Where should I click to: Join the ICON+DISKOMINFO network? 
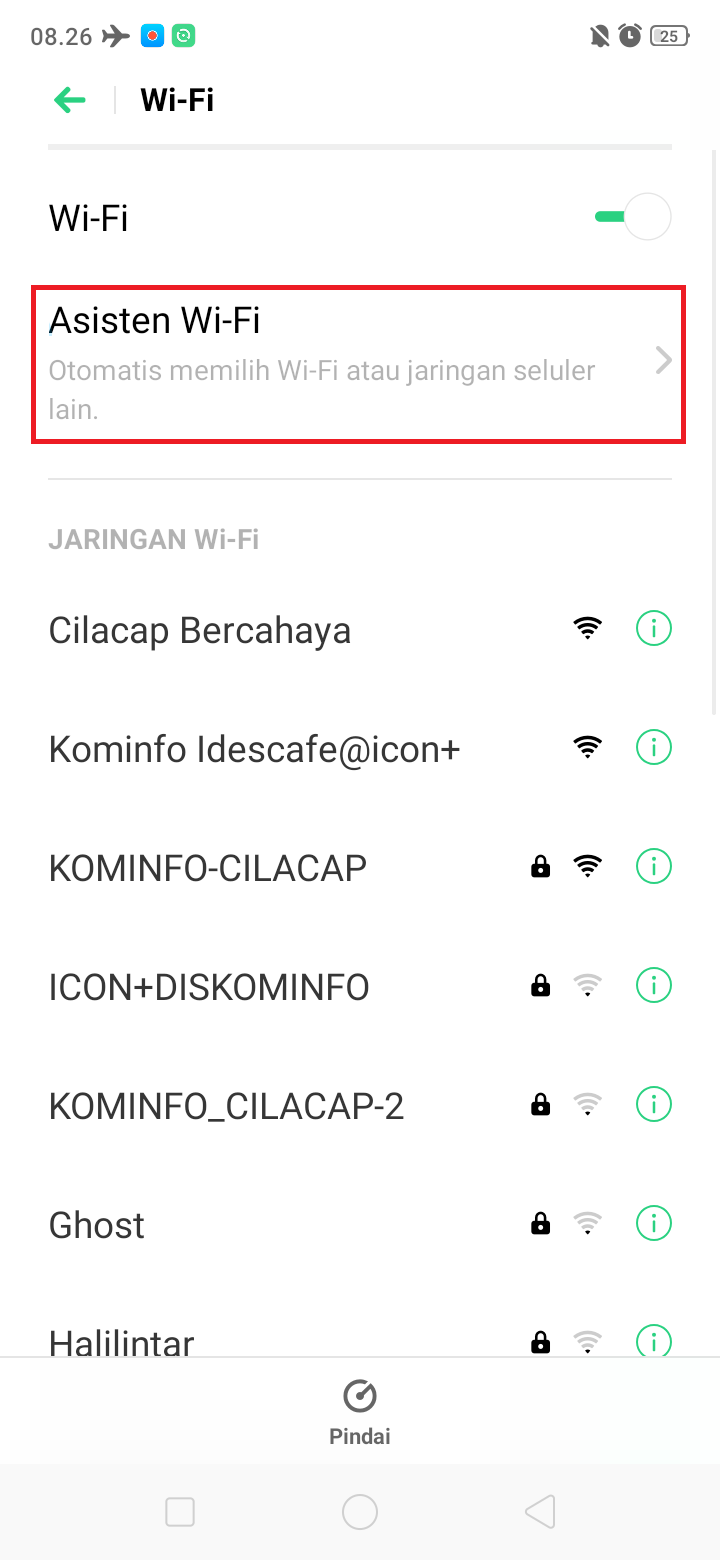pos(209,986)
